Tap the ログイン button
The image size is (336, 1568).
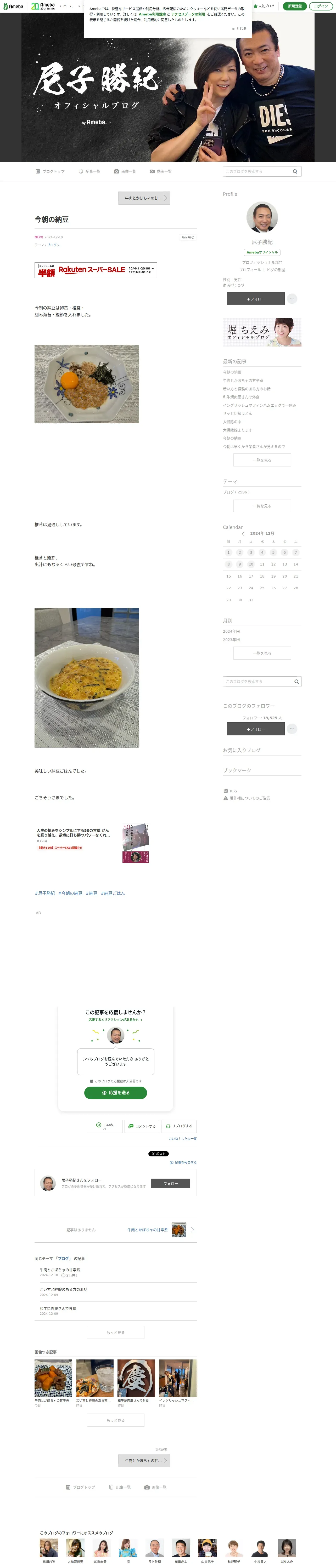321,6
